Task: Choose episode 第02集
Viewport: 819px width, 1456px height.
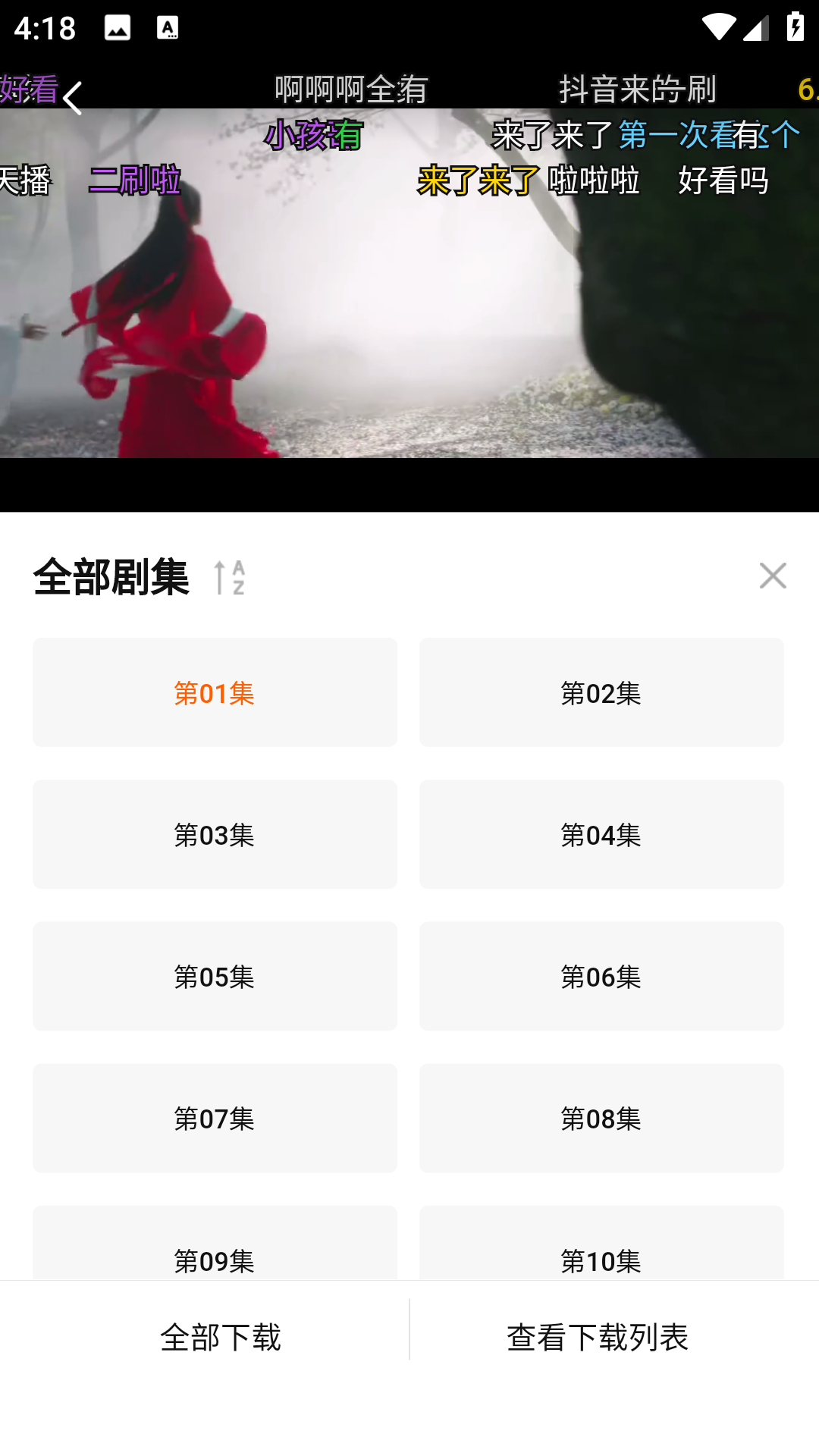Action: (601, 692)
